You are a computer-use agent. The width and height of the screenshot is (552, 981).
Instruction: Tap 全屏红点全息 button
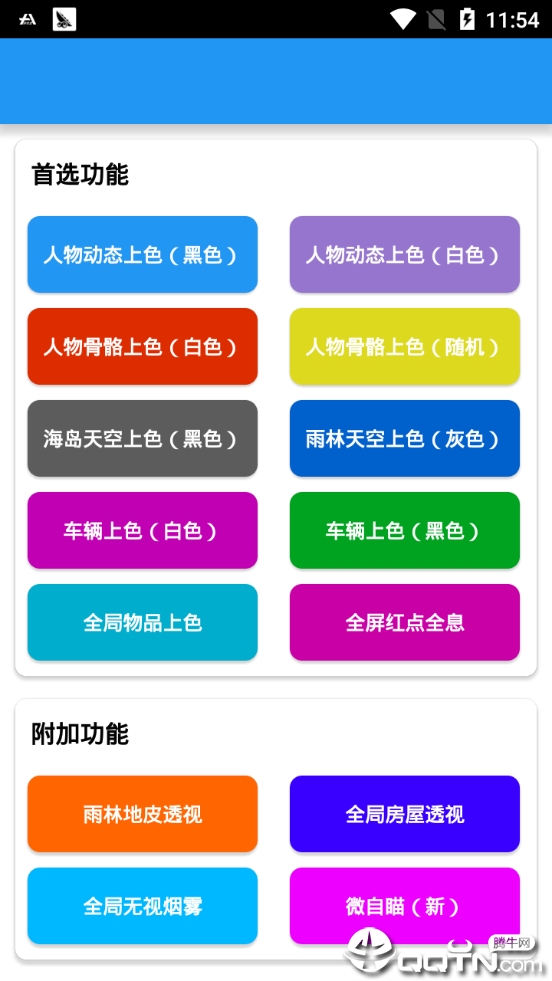pos(404,623)
